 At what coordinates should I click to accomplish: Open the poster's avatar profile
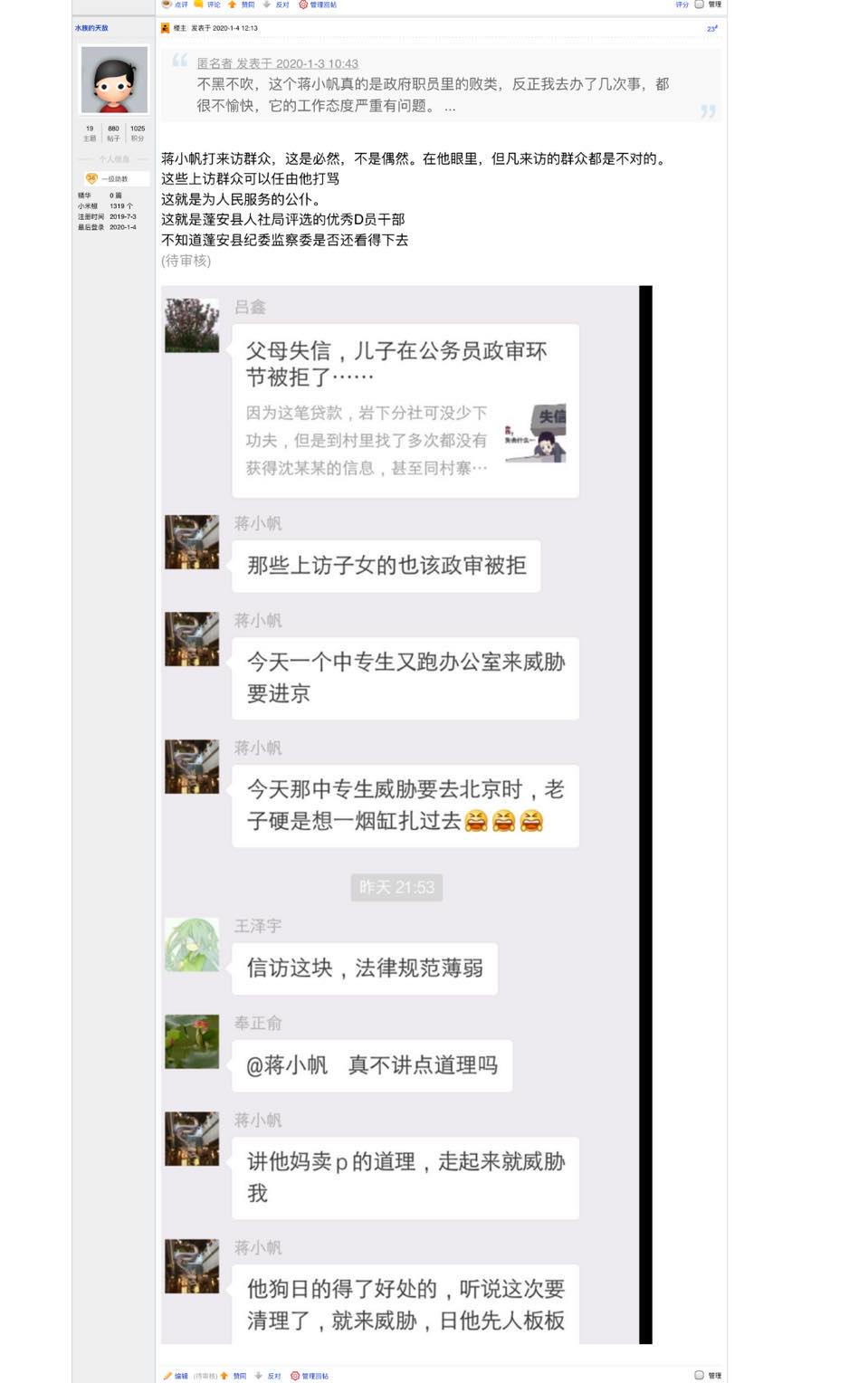coord(114,80)
